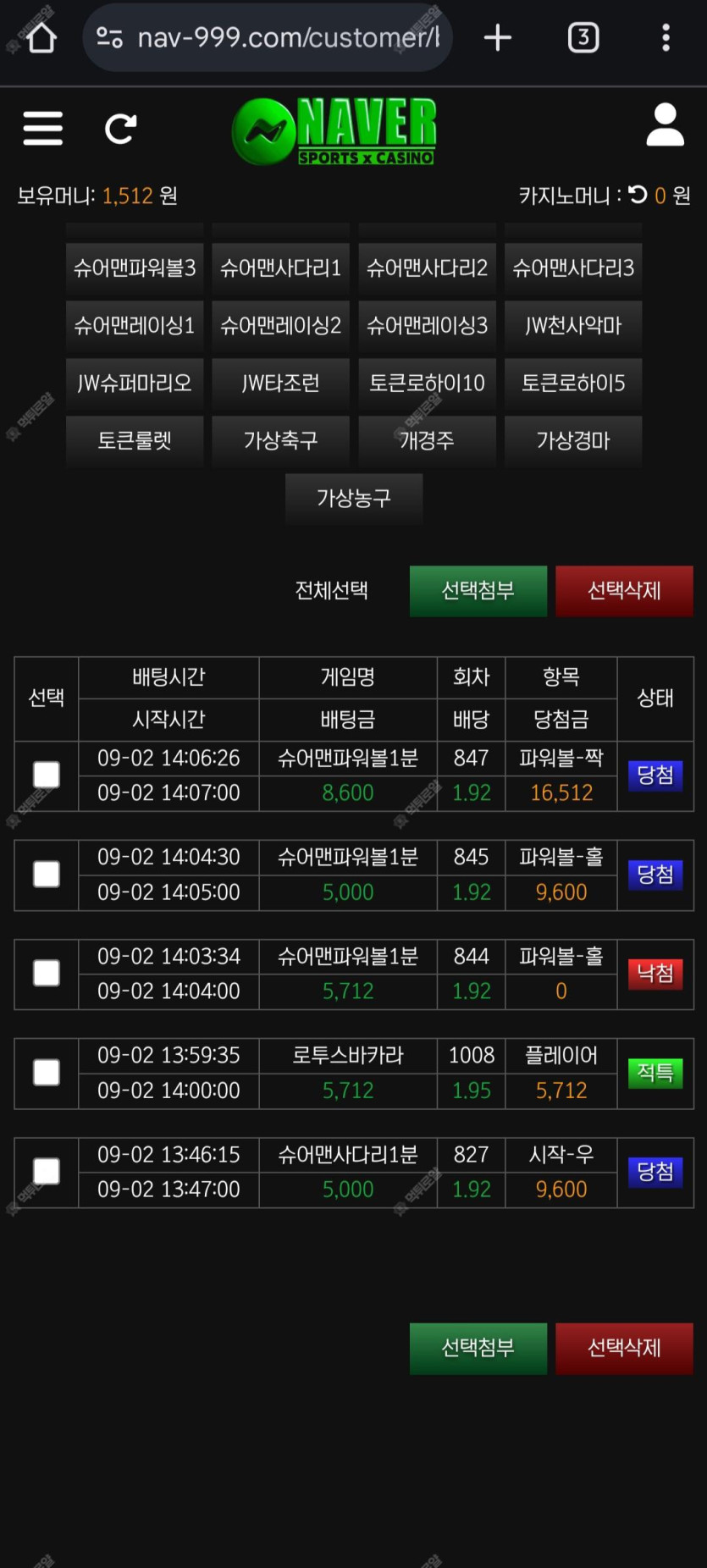Check the box for 로투스바카라 bet
The height and width of the screenshot is (1568, 707).
(x=47, y=1073)
